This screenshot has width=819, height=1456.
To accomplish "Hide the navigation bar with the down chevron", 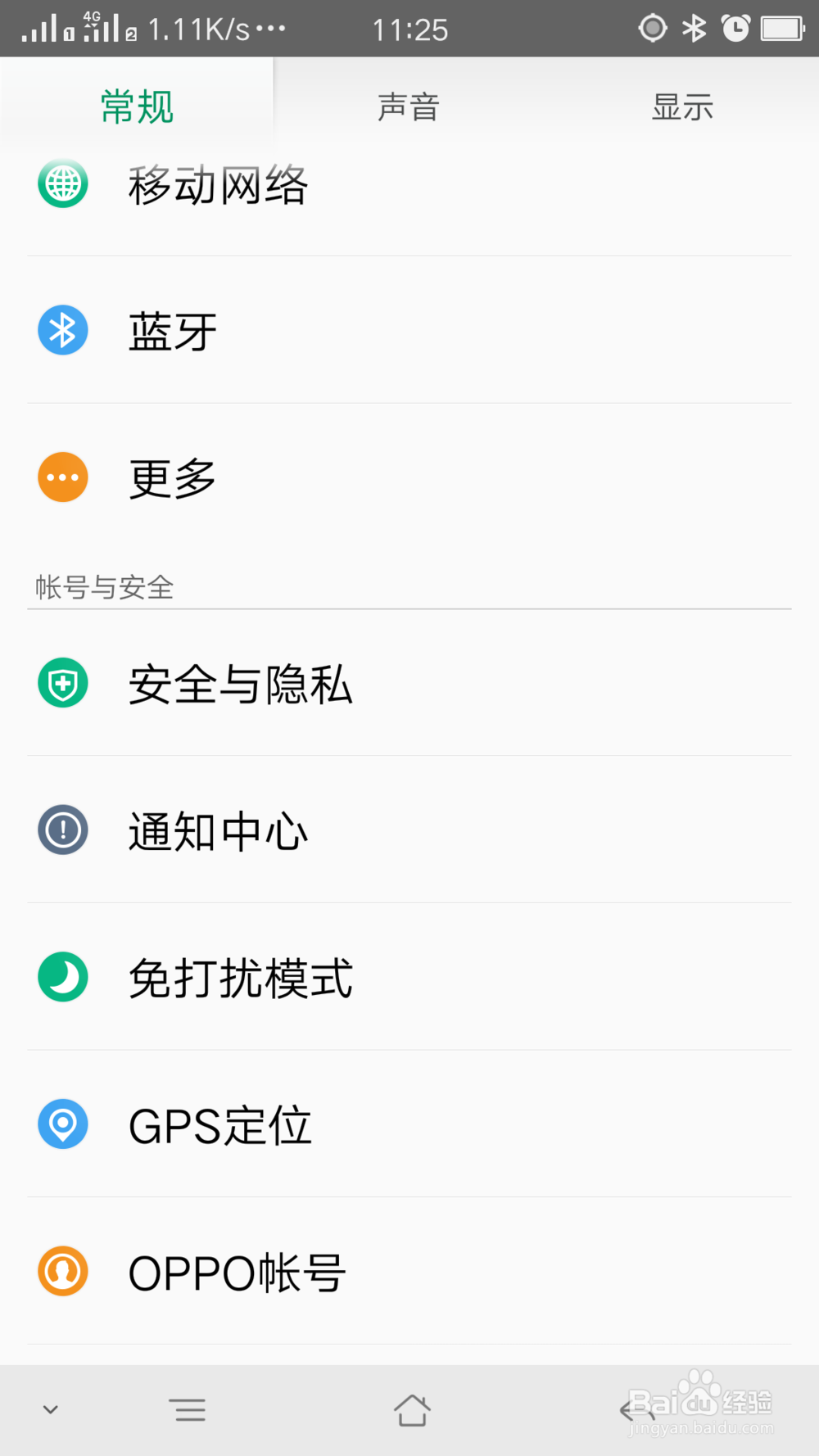I will point(51,1410).
